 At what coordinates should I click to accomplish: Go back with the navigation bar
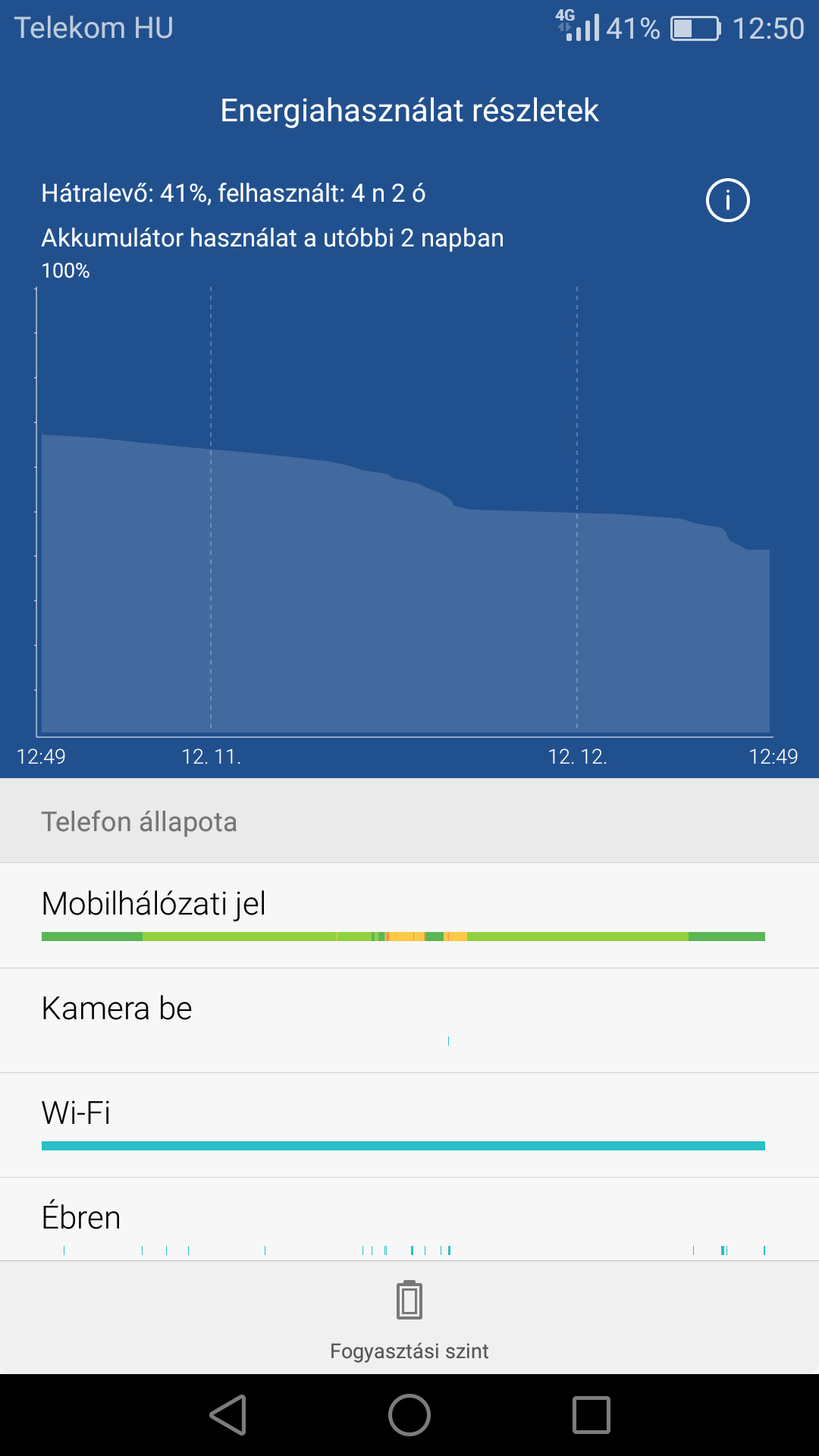coord(228,1415)
